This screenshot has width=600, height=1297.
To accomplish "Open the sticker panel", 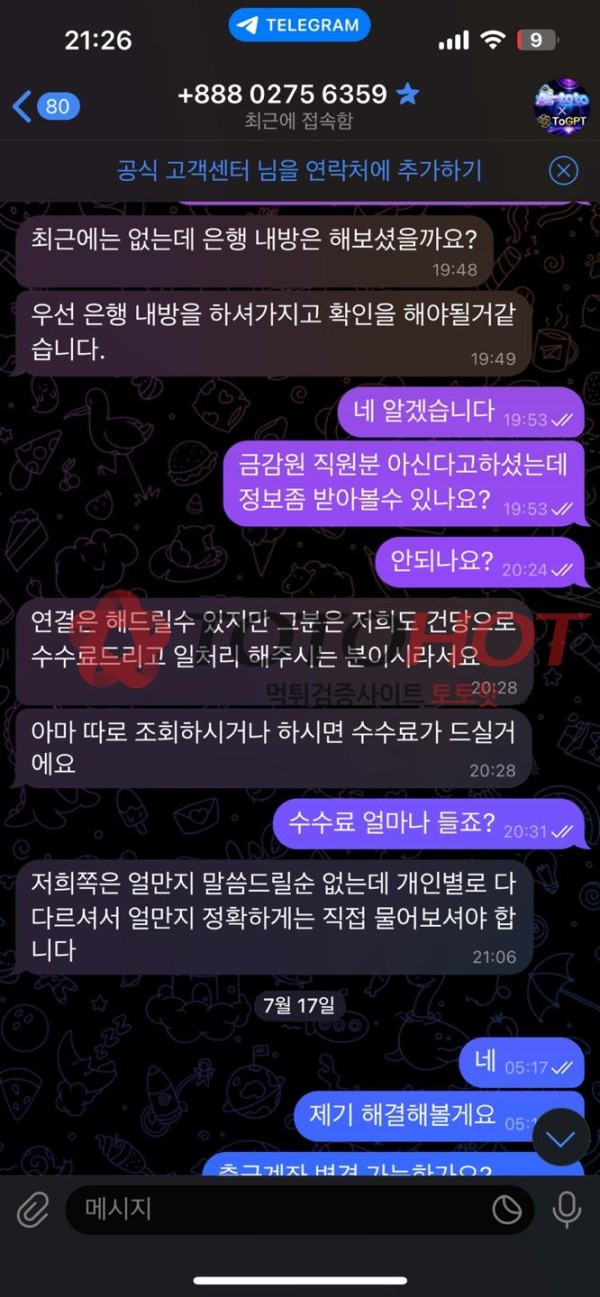I will click(x=507, y=1210).
